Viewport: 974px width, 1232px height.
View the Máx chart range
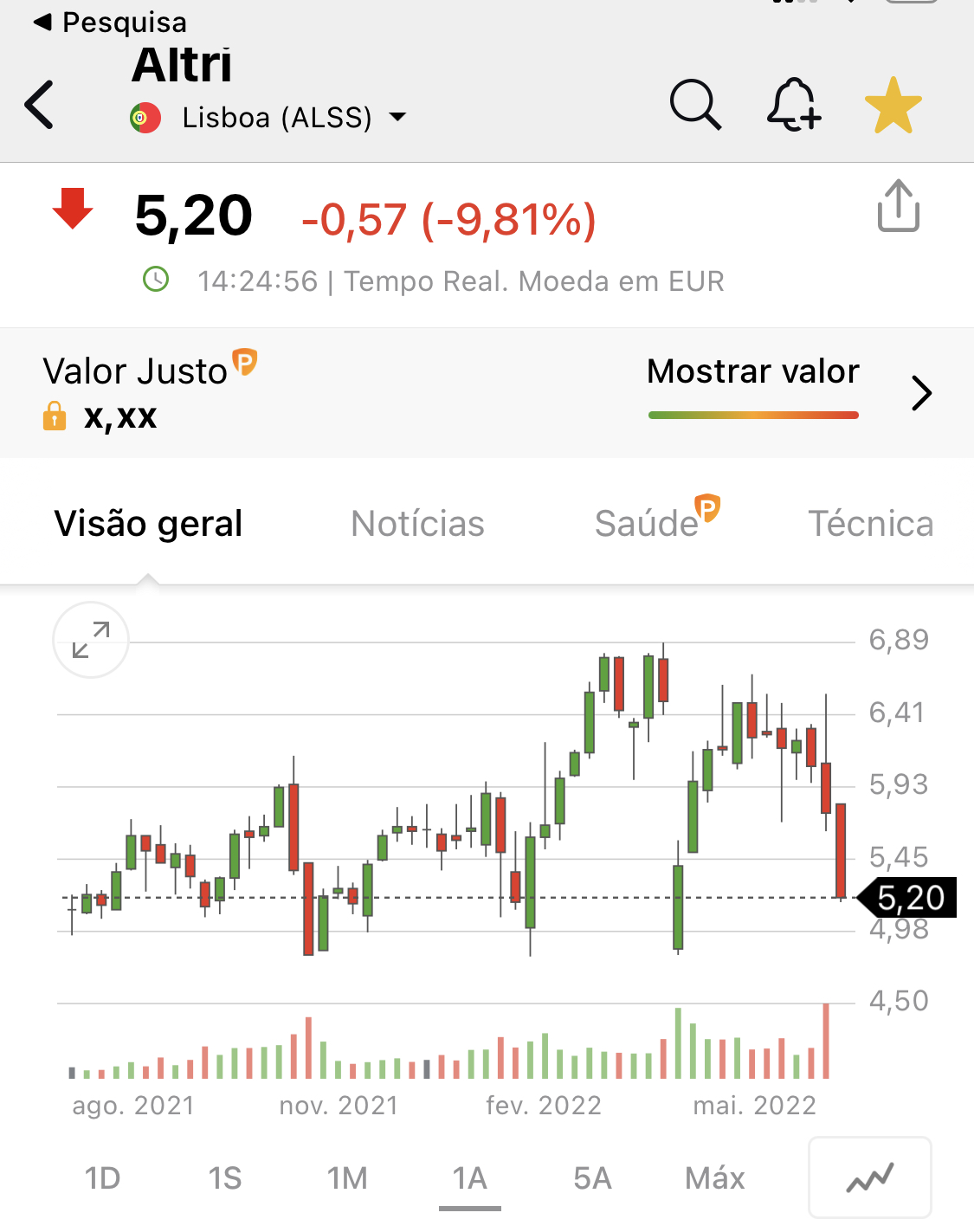715,1178
